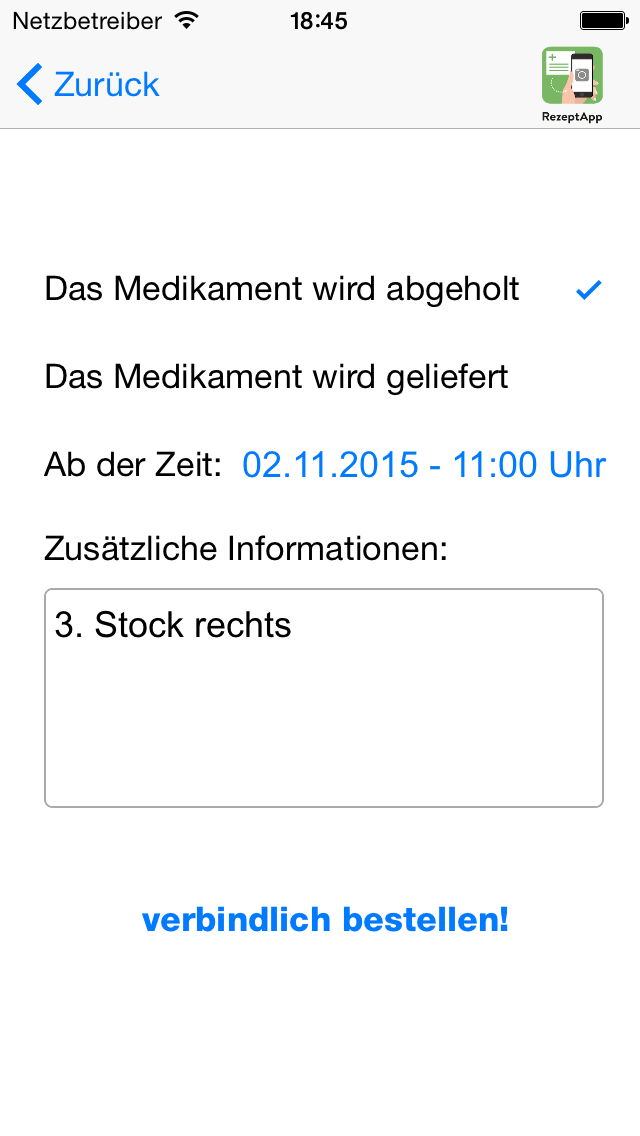Screen dimensions: 640x1136
Task: Change the date 02.11.2015 - 11:00 Uhr
Action: point(424,465)
